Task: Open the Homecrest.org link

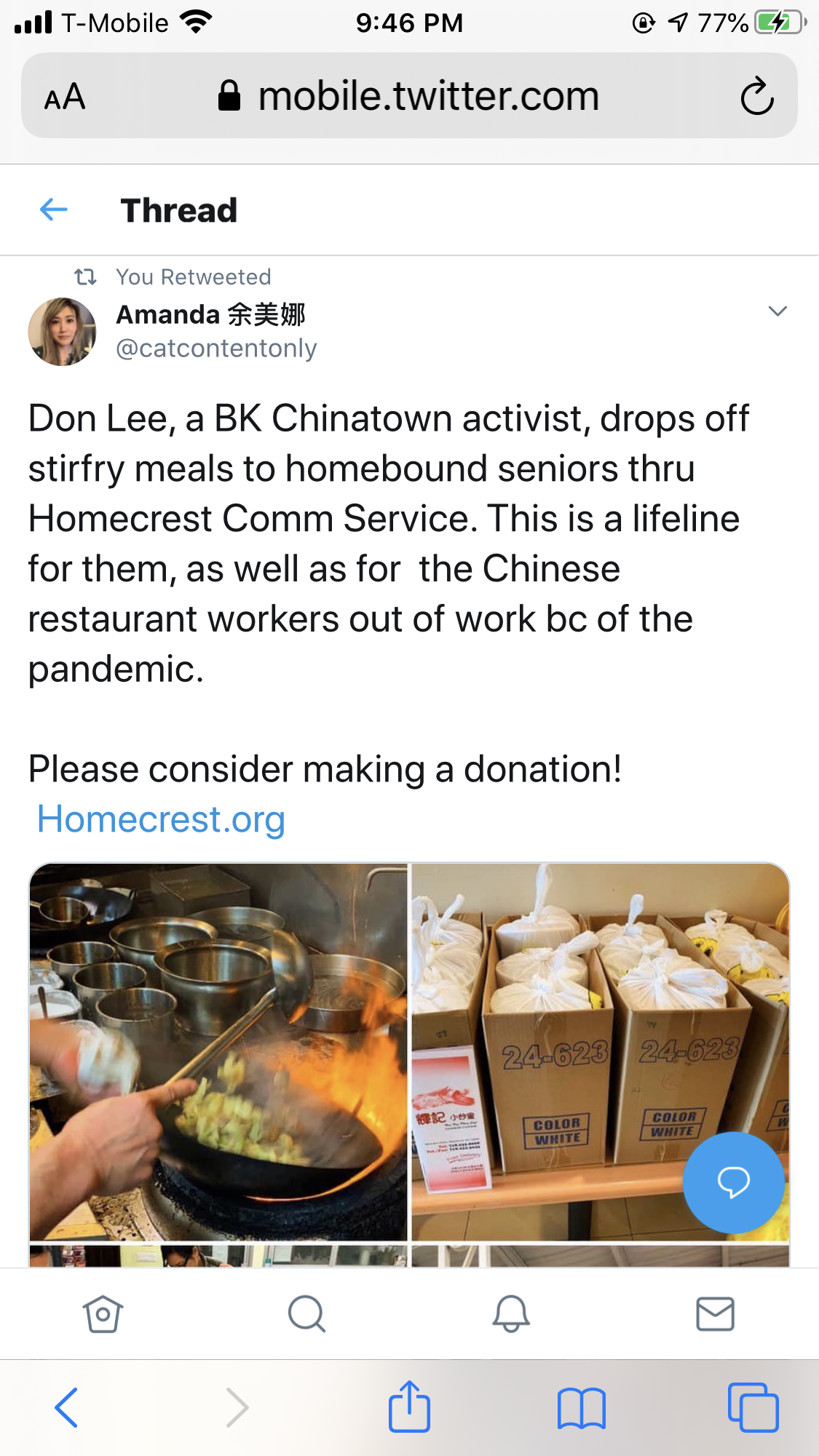Action: (161, 819)
